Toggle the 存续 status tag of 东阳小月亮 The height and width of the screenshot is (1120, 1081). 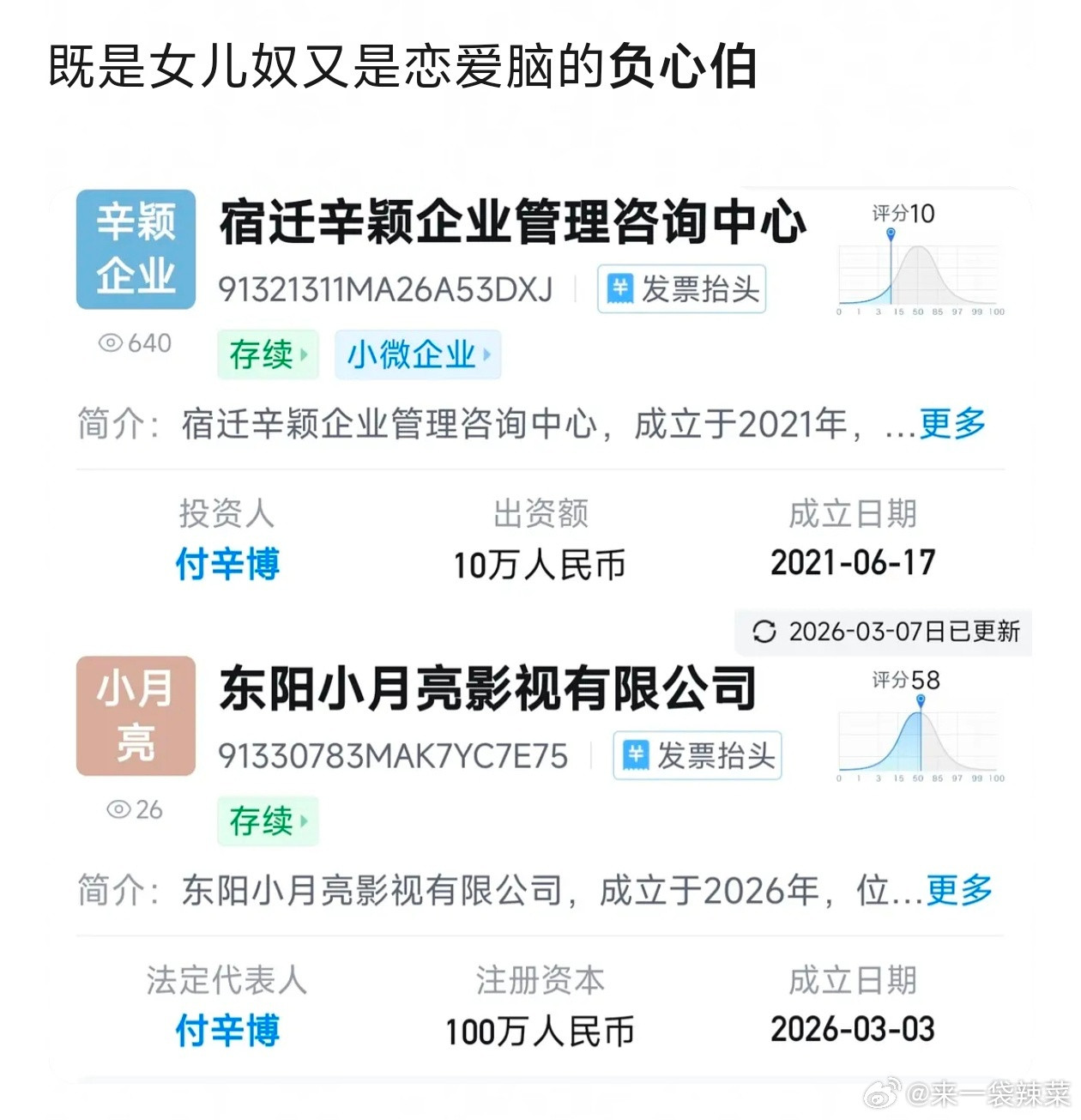point(262,820)
